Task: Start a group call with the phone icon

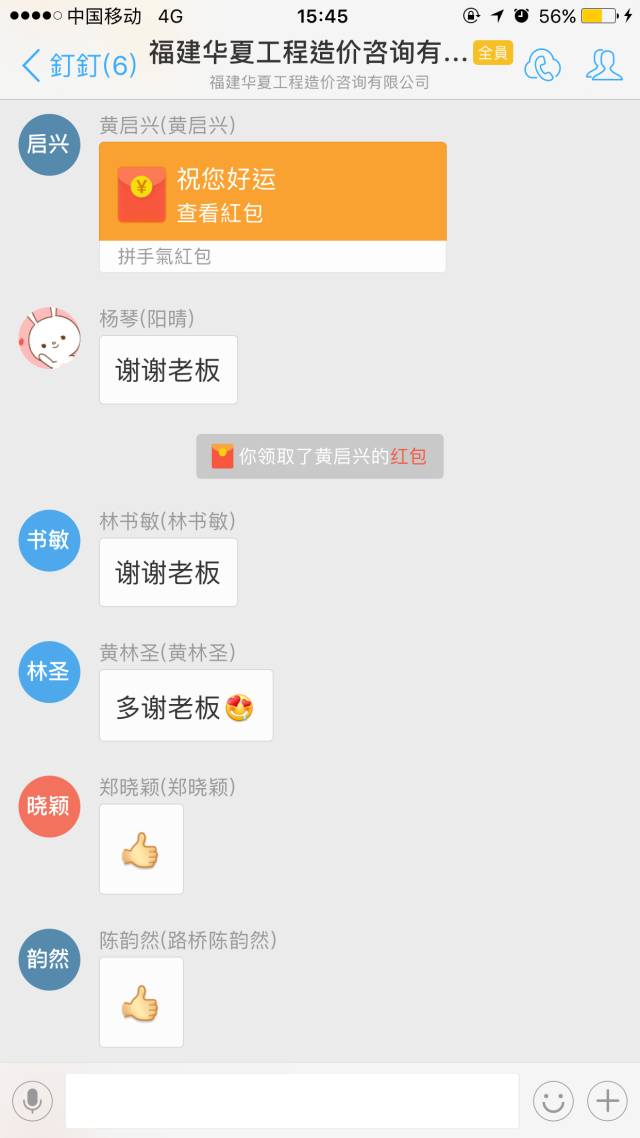Action: 543,65
